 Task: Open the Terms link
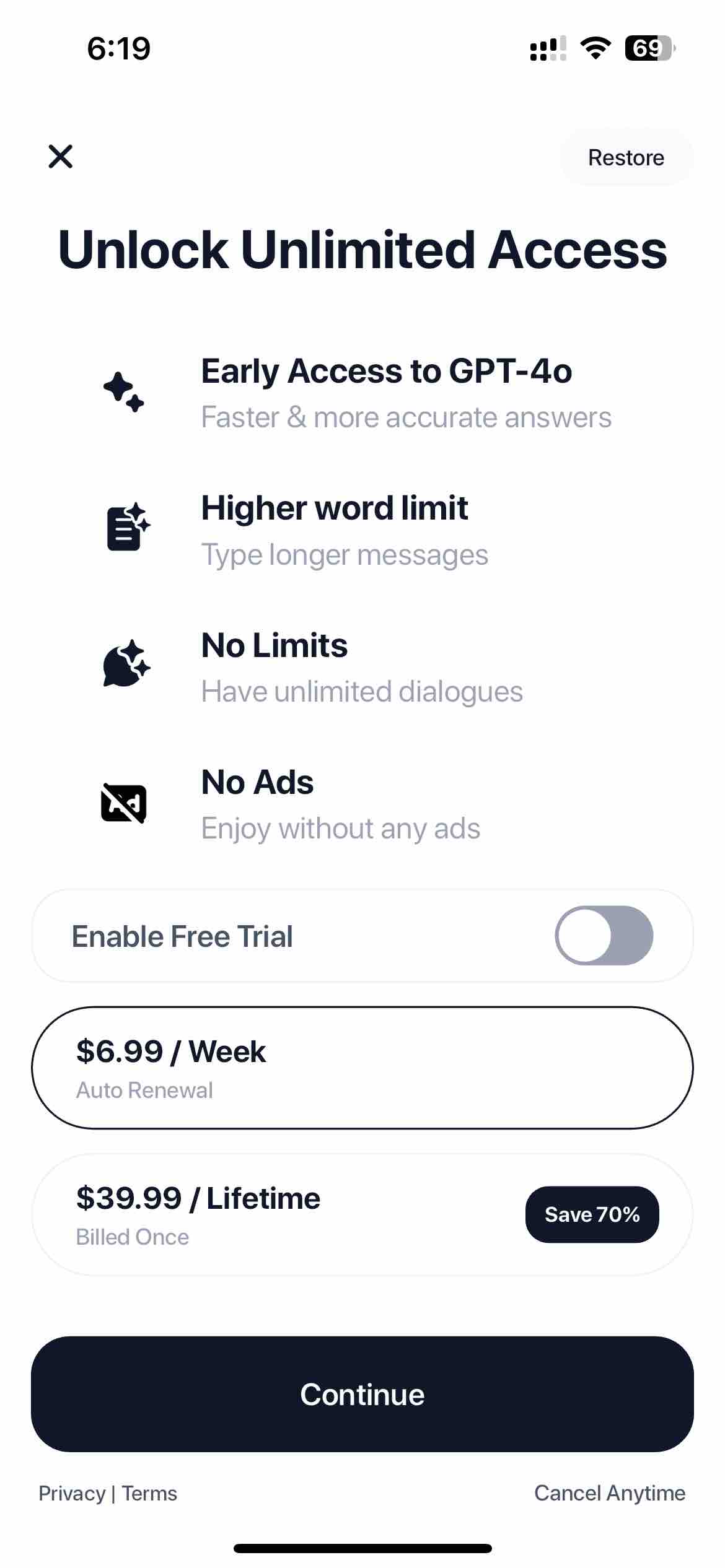149,1492
